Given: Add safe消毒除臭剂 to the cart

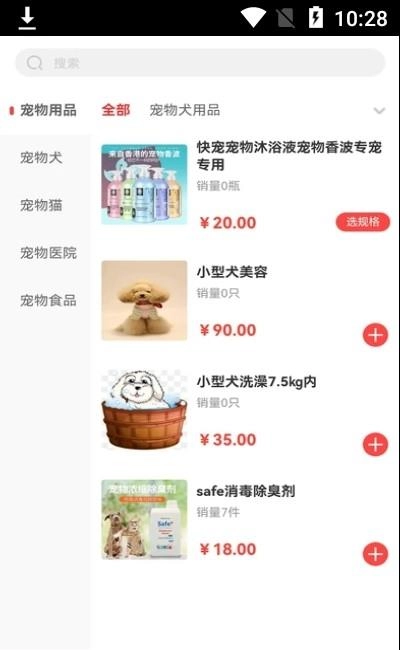Looking at the screenshot, I should 376,554.
